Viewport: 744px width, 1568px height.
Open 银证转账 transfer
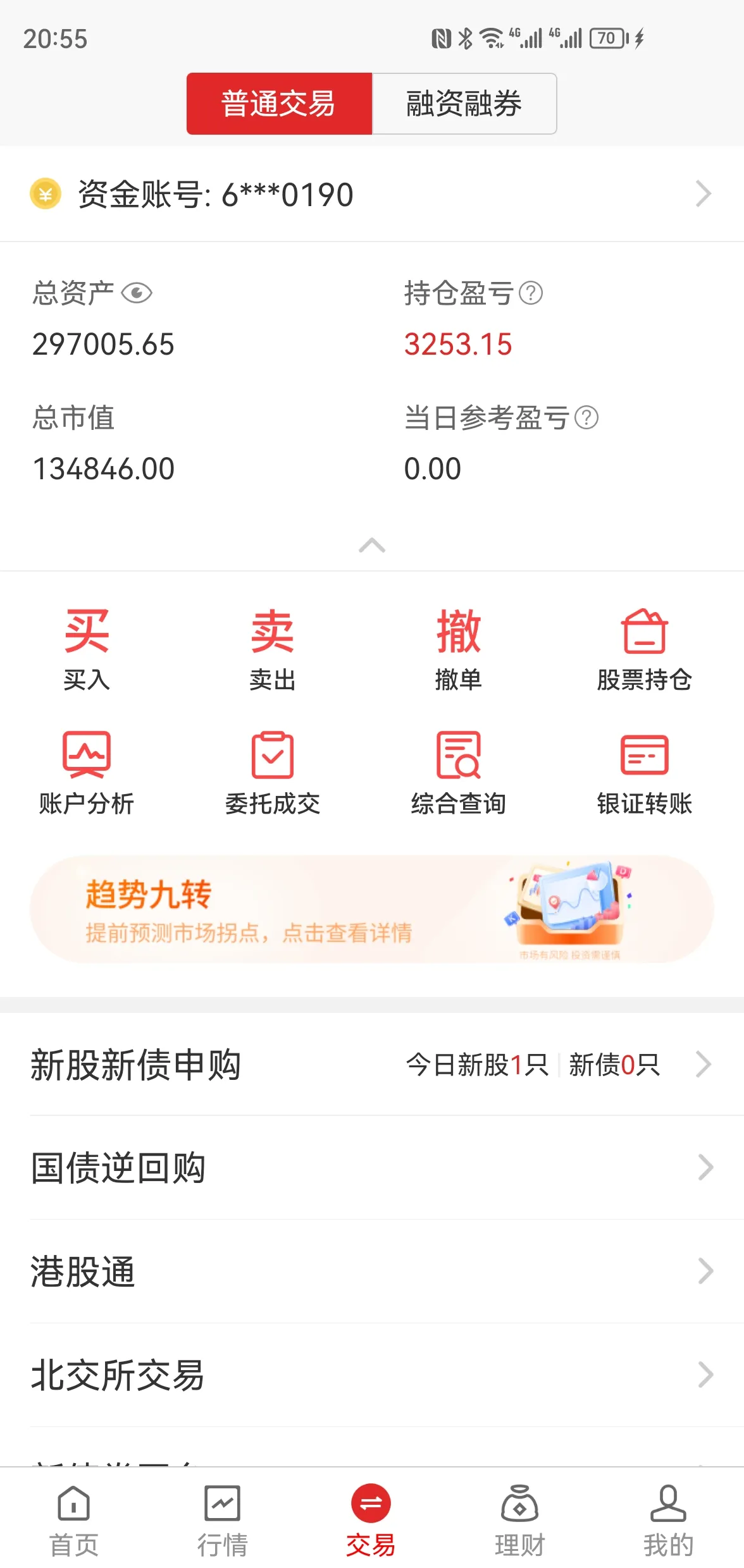point(644,773)
